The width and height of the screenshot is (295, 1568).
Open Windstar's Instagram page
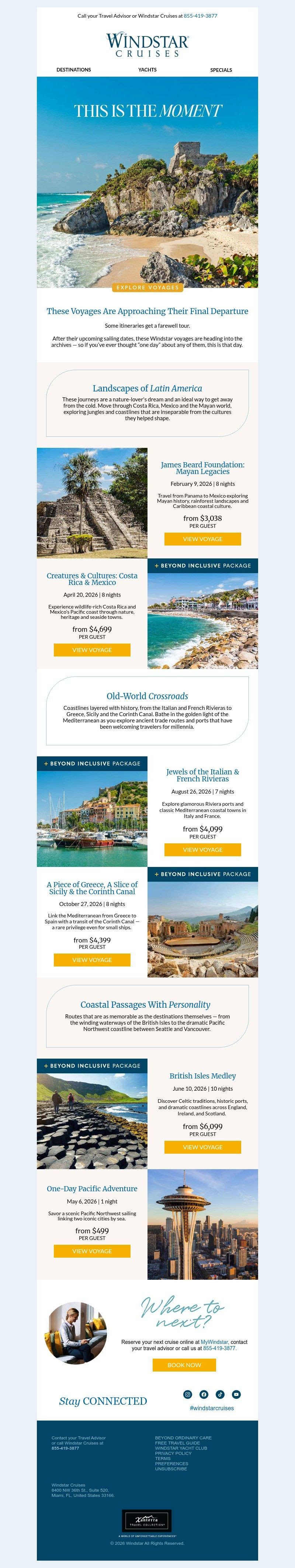pyautogui.click(x=188, y=1394)
